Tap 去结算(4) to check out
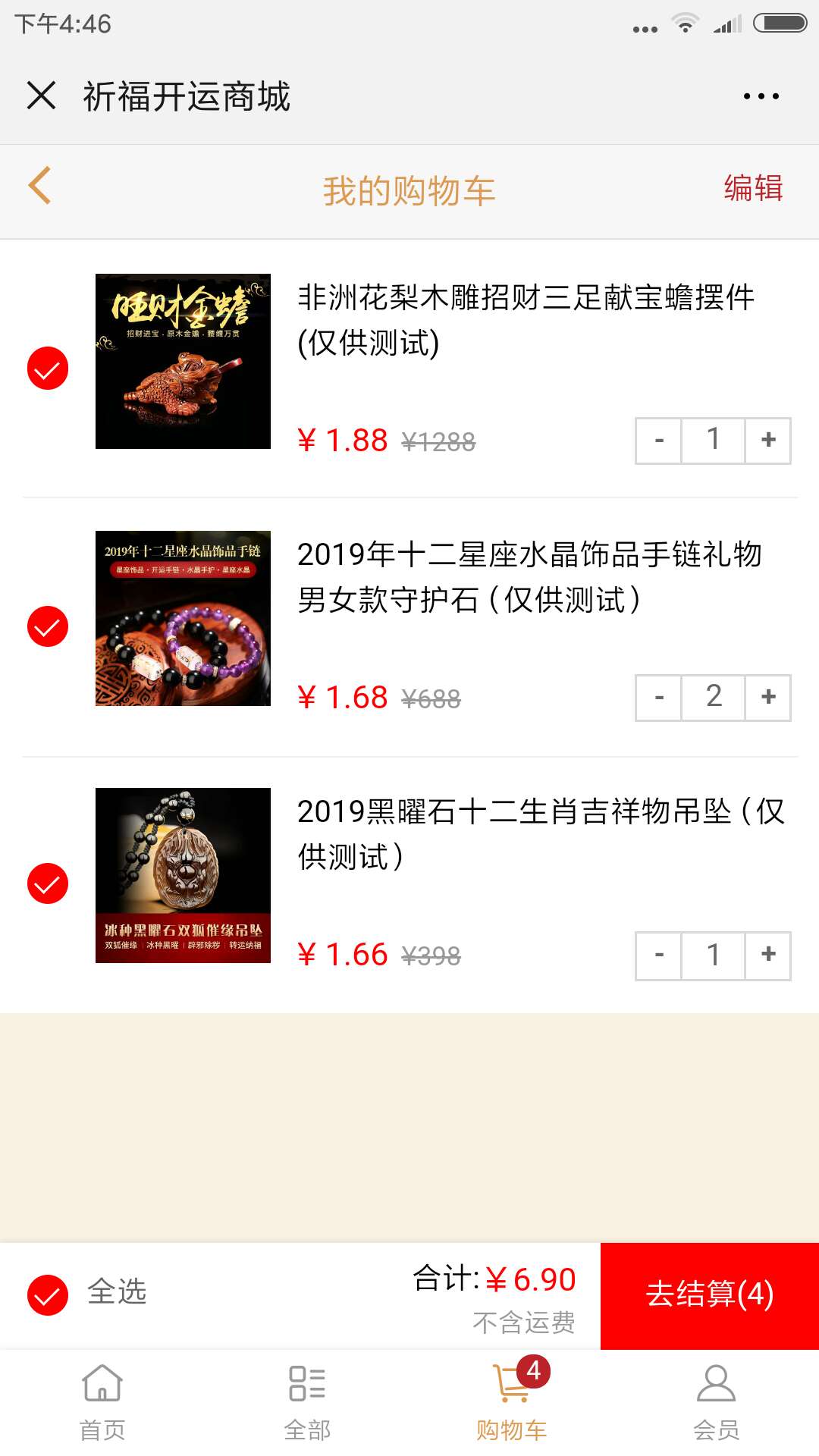The width and height of the screenshot is (819, 1456). [709, 1295]
